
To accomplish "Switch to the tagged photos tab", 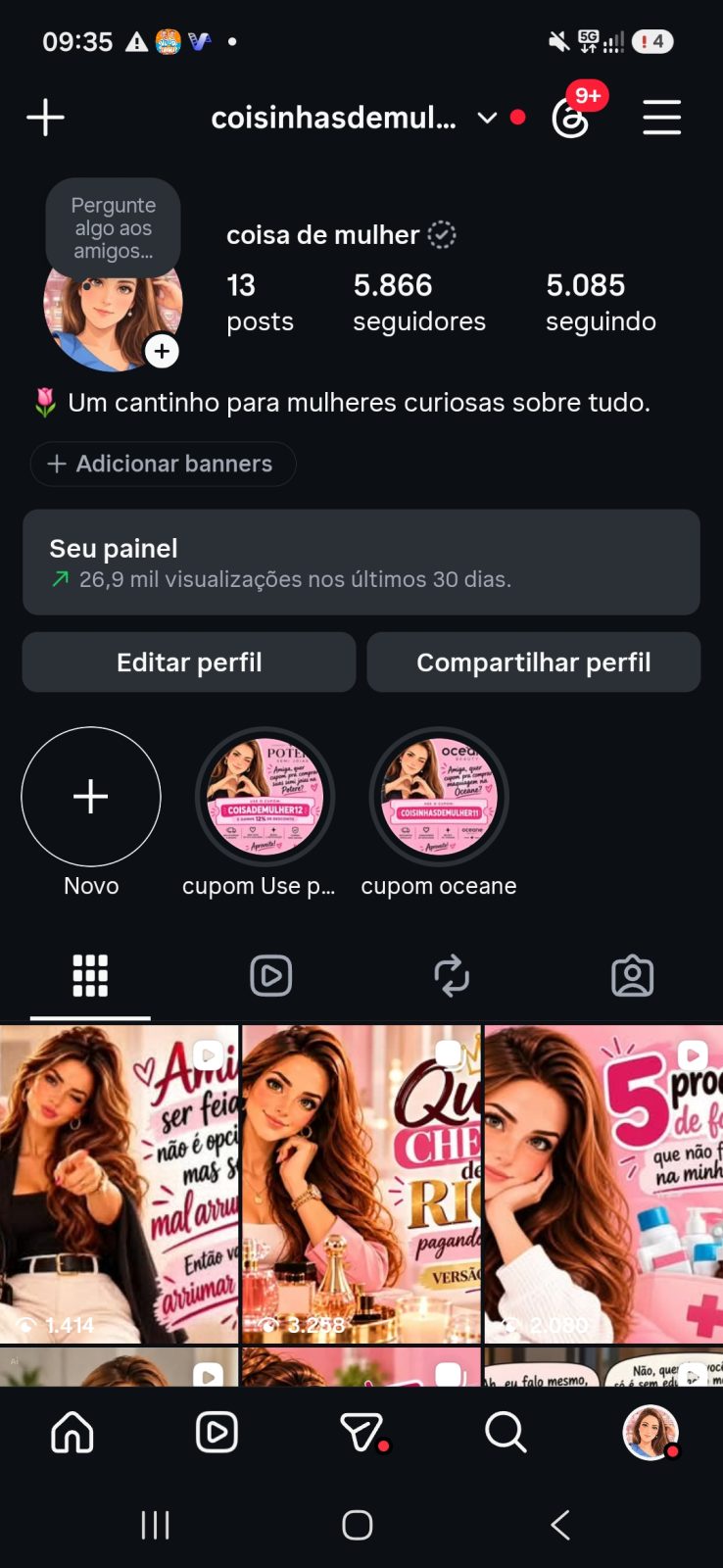I will coord(633,976).
